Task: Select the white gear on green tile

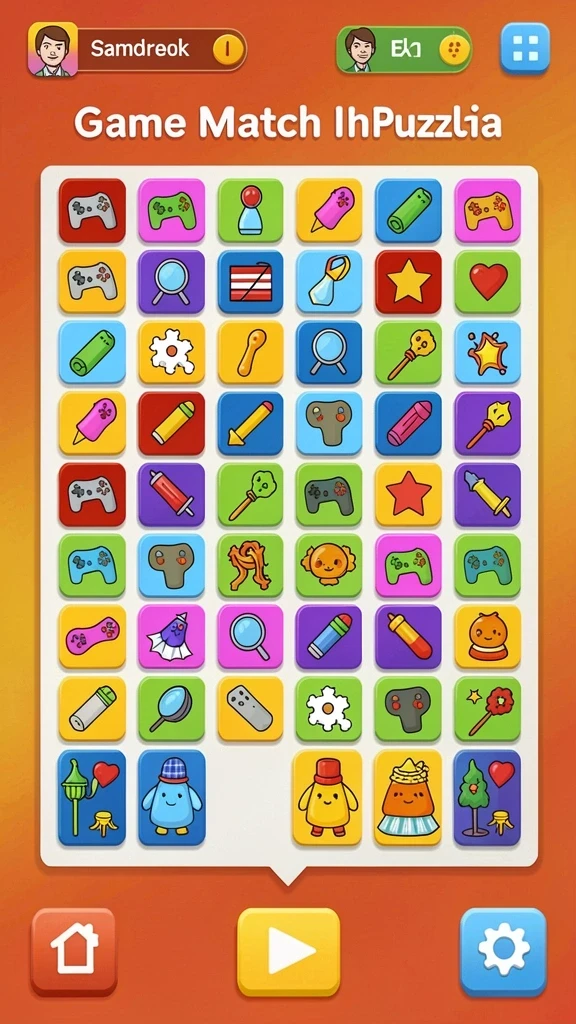Action: coord(328,709)
